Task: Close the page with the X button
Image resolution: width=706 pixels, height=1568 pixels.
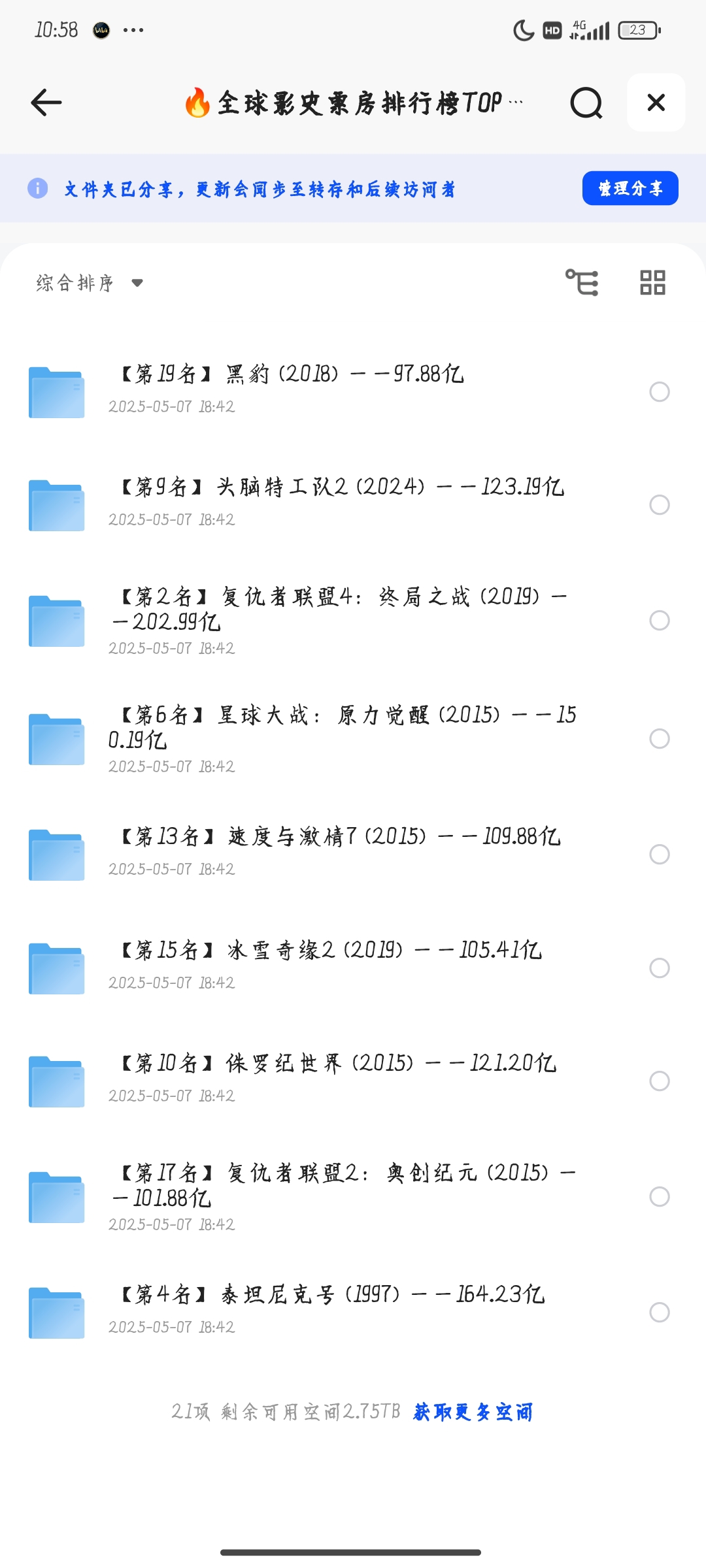Action: tap(656, 103)
